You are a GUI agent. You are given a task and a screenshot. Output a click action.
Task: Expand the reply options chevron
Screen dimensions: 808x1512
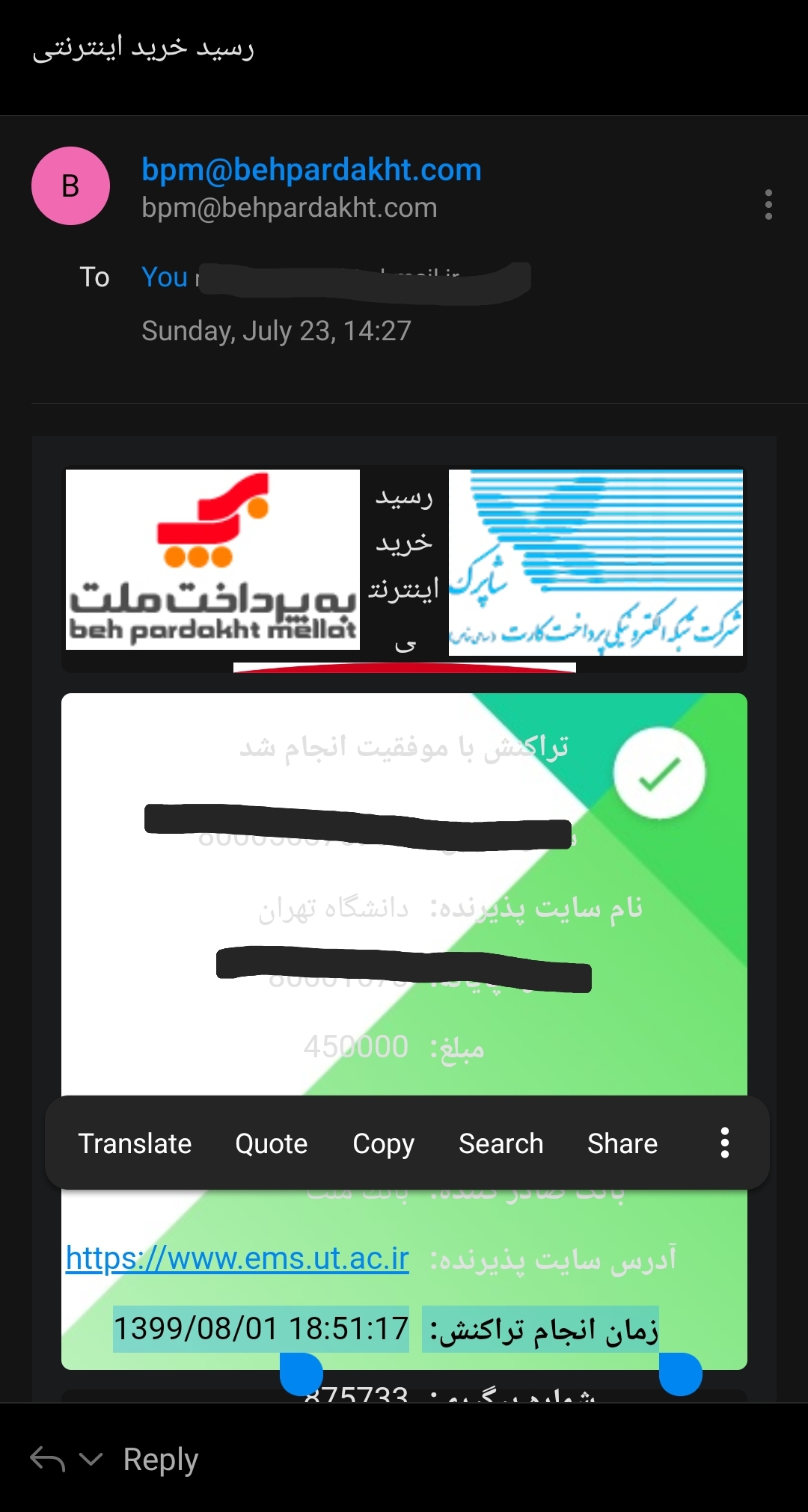91,1459
